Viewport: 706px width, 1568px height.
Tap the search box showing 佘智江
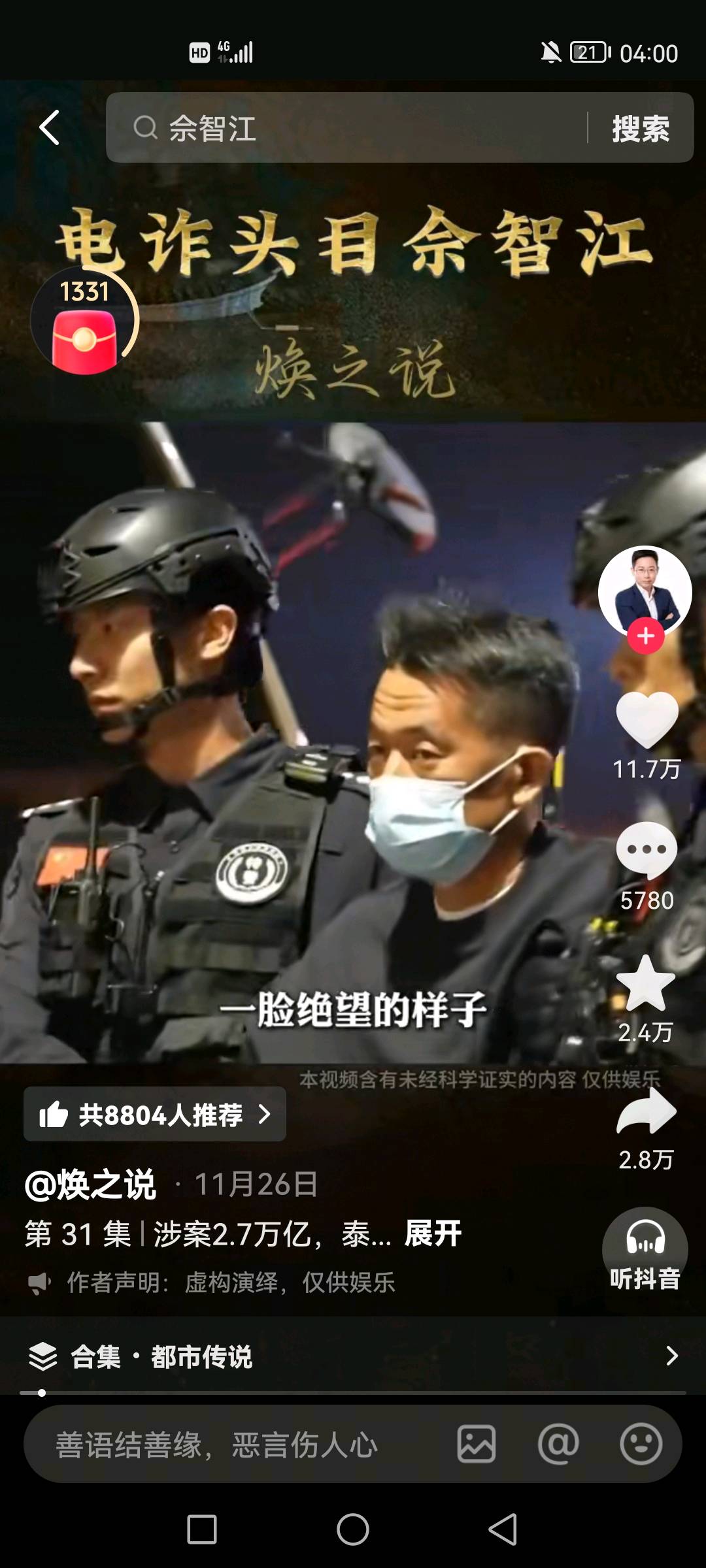(x=346, y=127)
